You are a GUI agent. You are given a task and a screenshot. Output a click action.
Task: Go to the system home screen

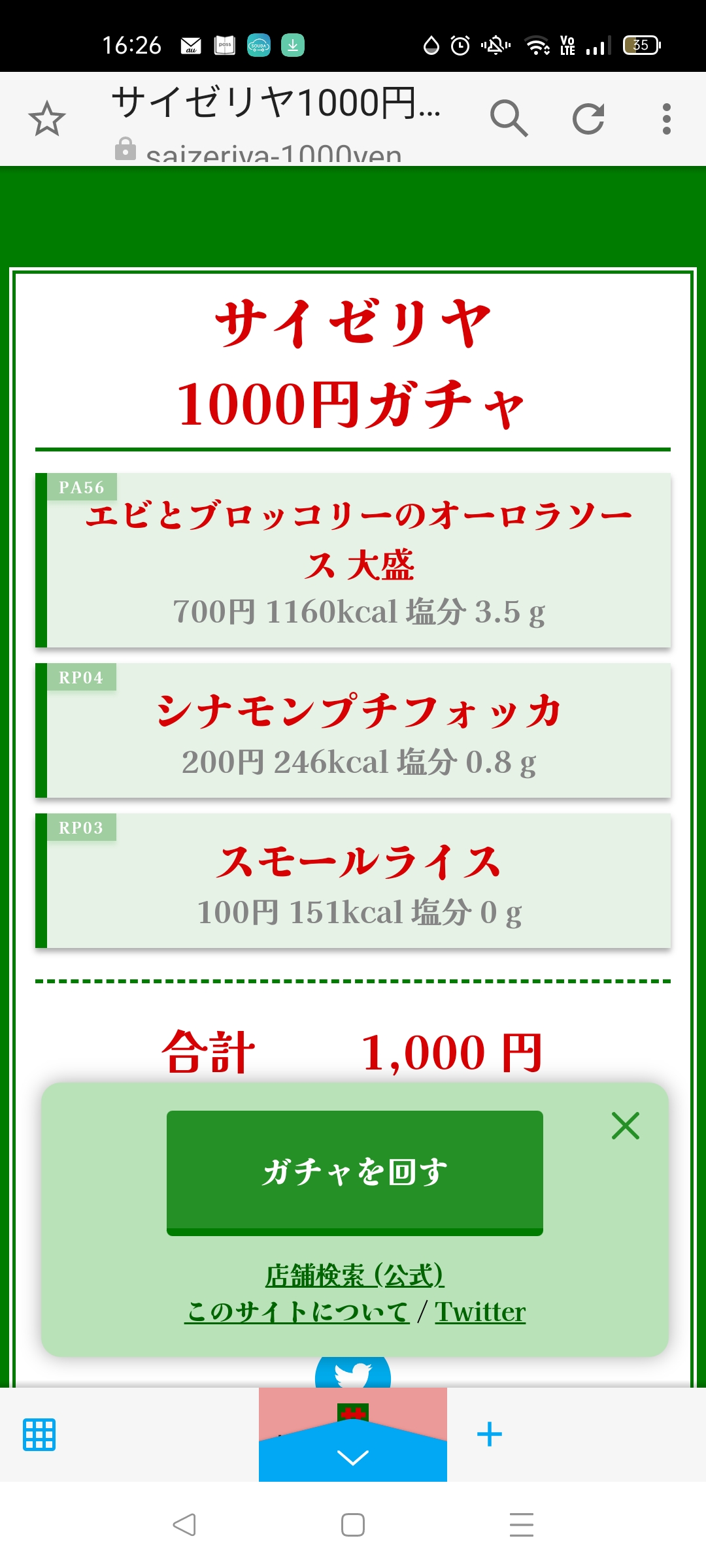353,1525
